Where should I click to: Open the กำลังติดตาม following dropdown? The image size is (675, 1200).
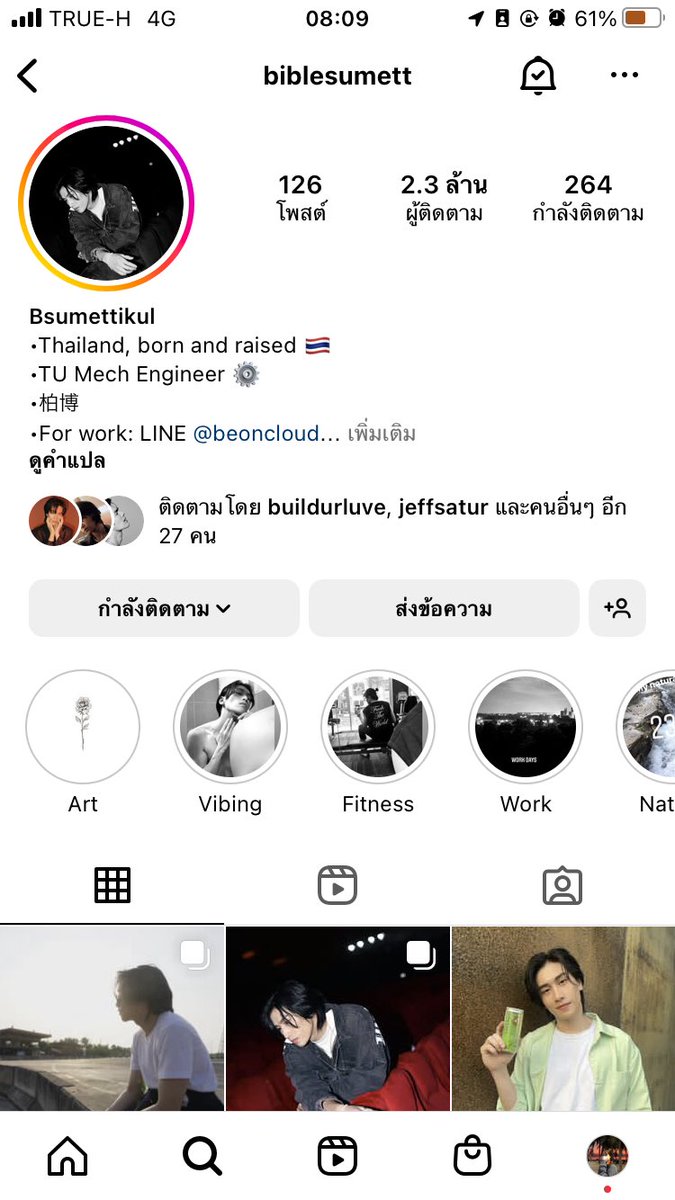coord(164,608)
